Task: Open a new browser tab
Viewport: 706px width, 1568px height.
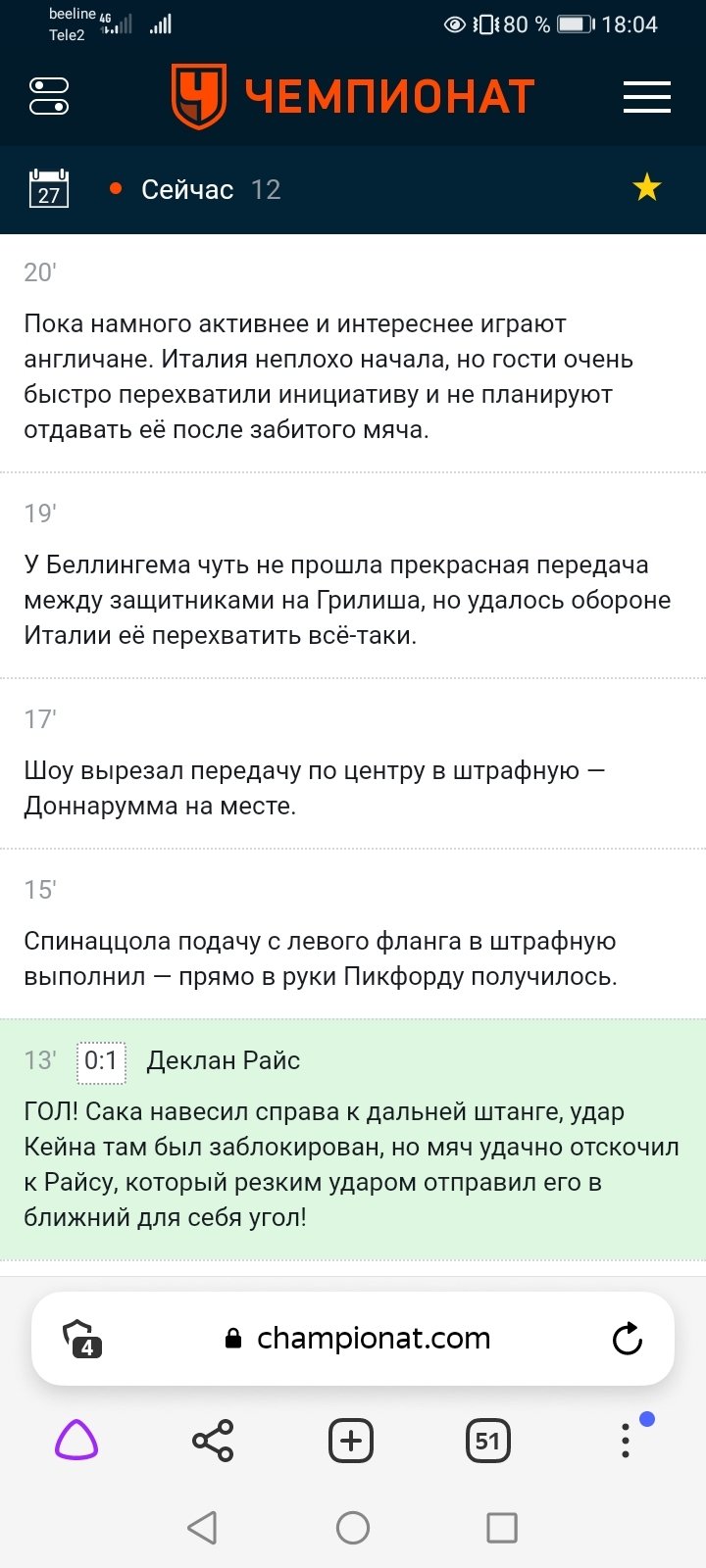Action: [351, 1441]
